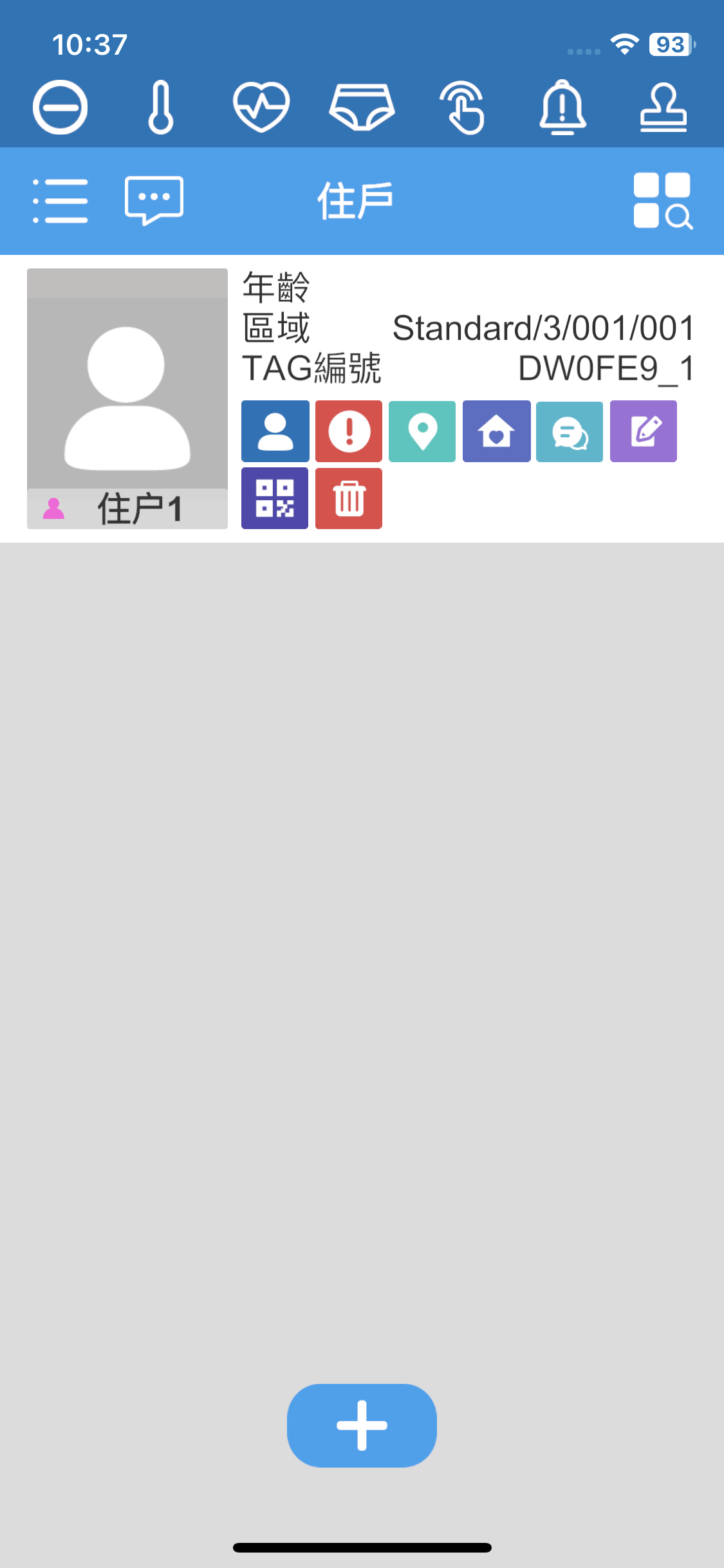Add a new resident
This screenshot has height=1568, width=724.
click(x=362, y=1425)
